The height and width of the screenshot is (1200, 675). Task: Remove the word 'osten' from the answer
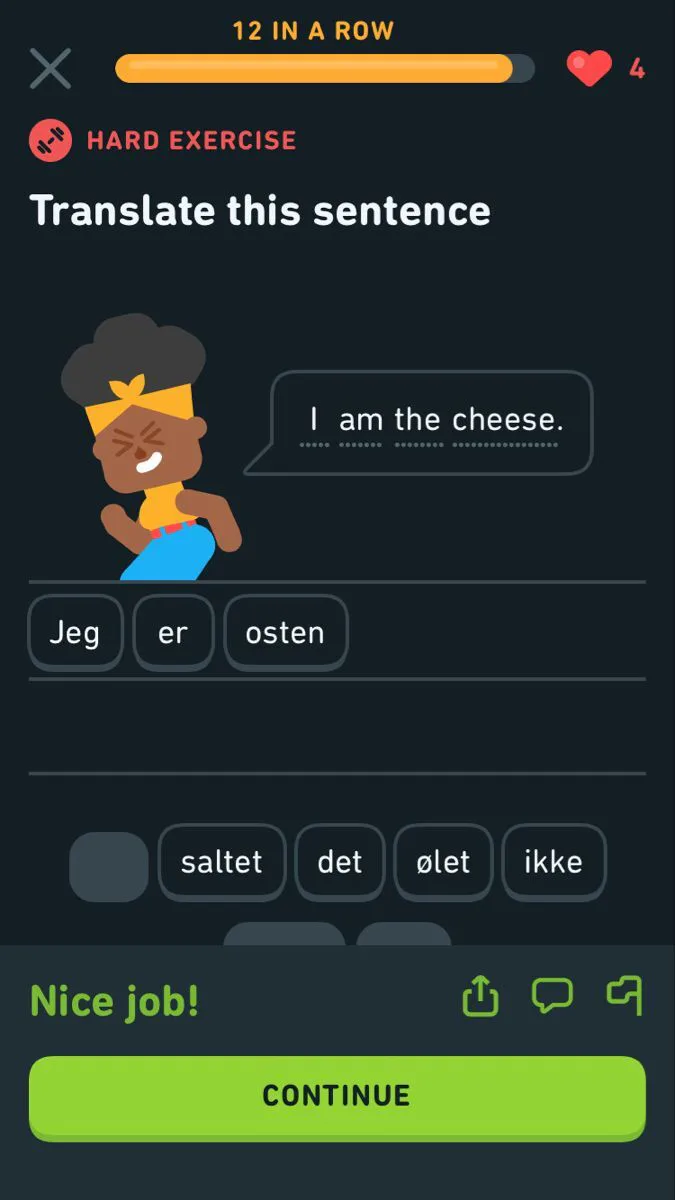tap(285, 633)
